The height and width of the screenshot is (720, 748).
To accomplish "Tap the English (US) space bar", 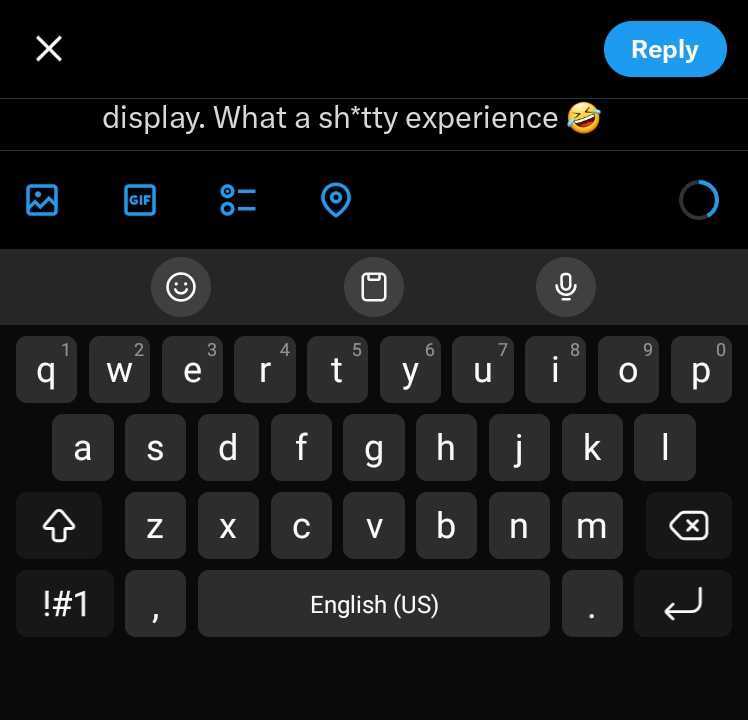I will pyautogui.click(x=374, y=604).
